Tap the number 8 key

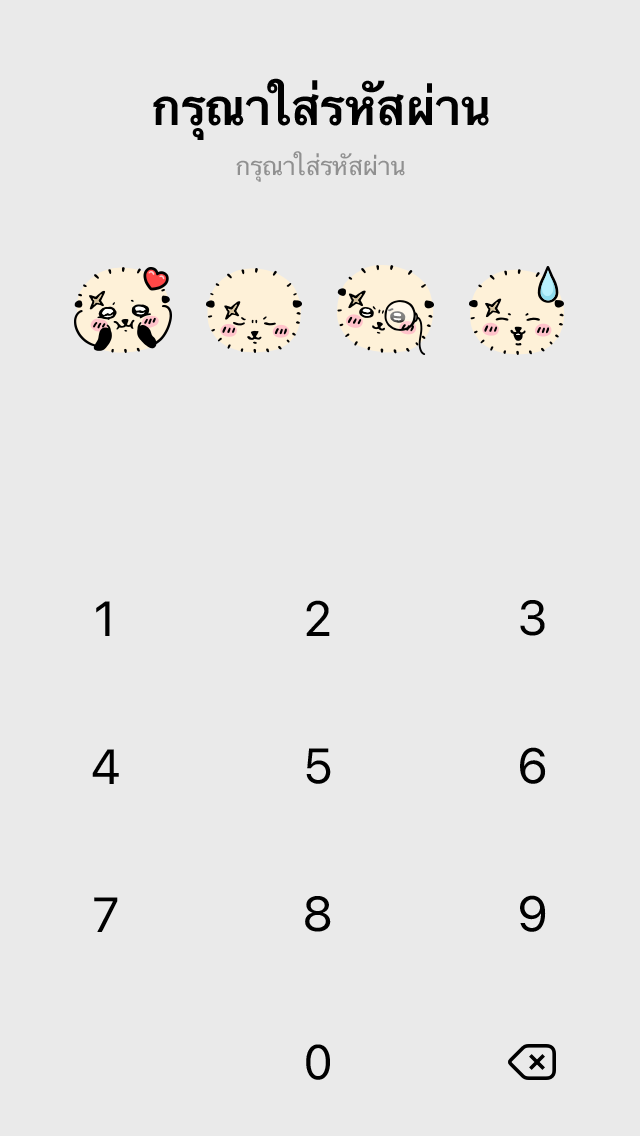318,915
